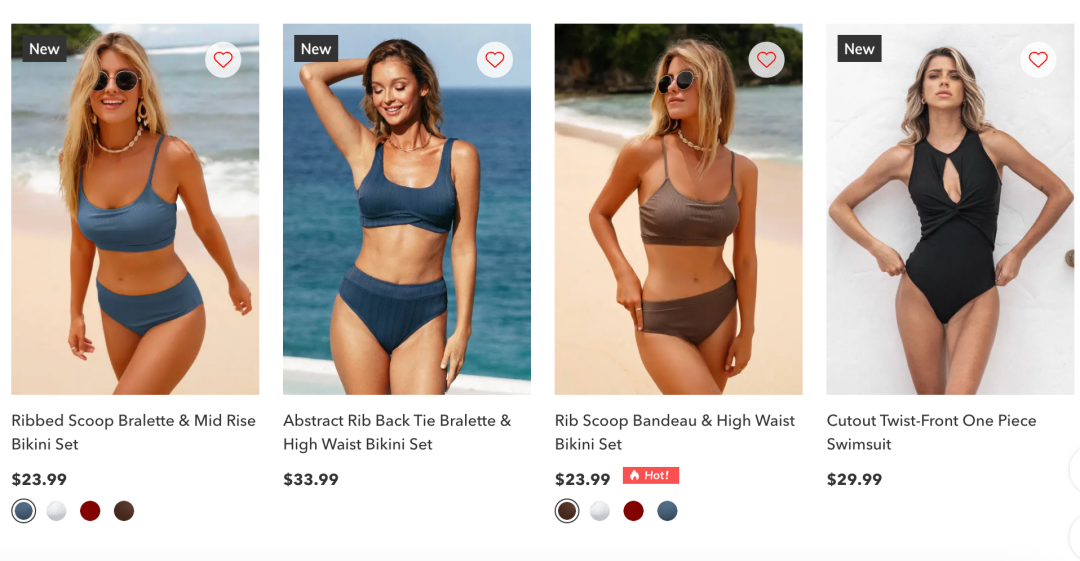
Task: Select blue color for Rib Scoop Bandeau set
Action: pos(667,511)
